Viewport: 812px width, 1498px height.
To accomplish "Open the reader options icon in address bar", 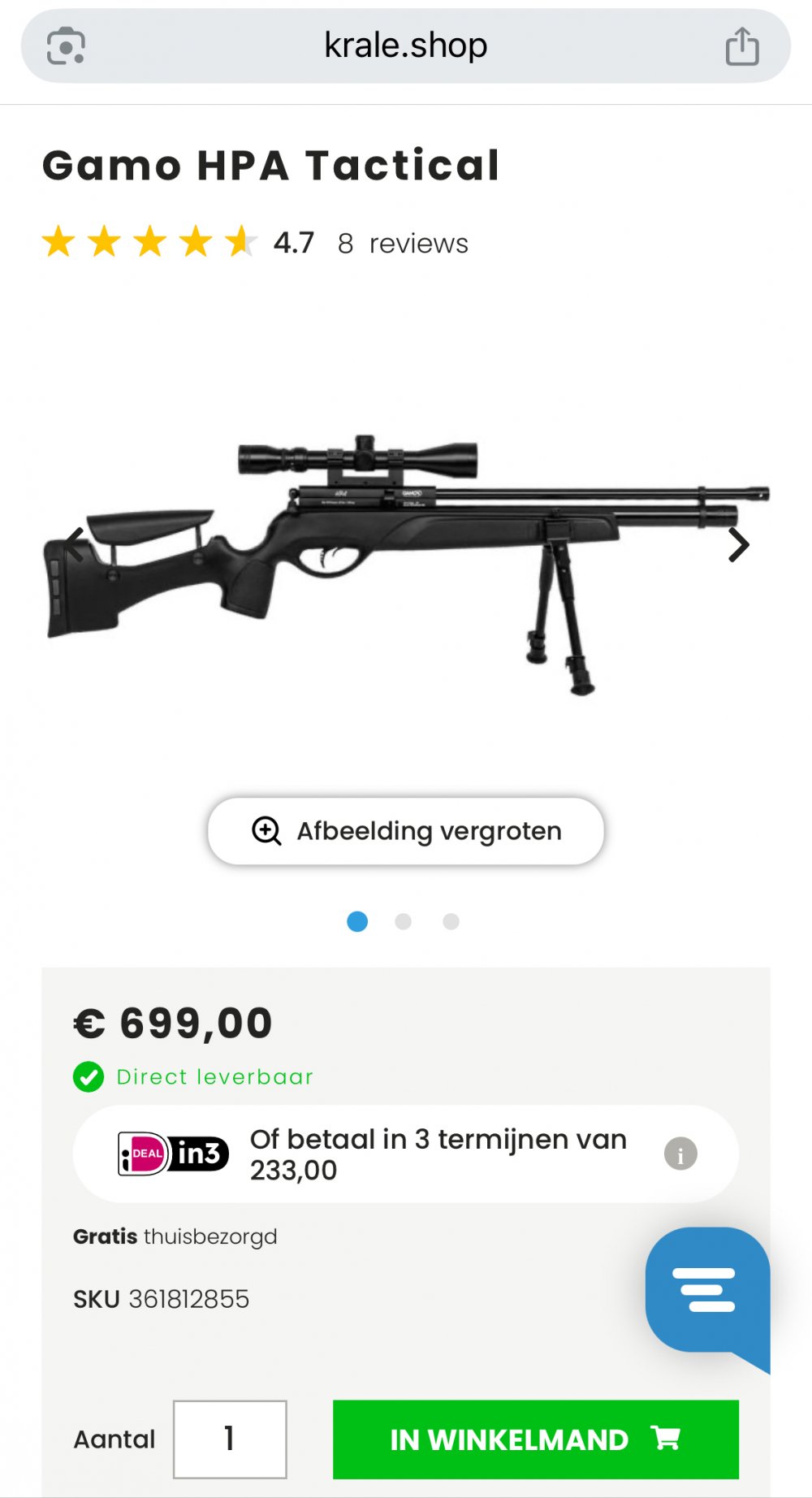I will coord(66,46).
